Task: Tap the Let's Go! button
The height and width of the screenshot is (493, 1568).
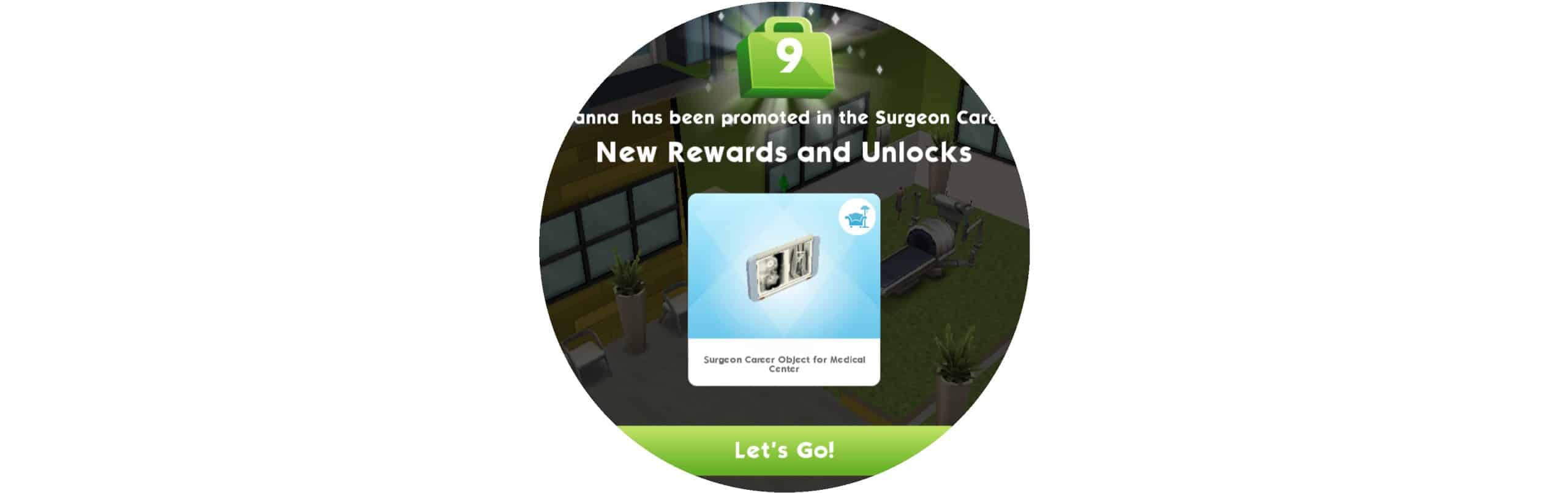Action: [x=784, y=451]
